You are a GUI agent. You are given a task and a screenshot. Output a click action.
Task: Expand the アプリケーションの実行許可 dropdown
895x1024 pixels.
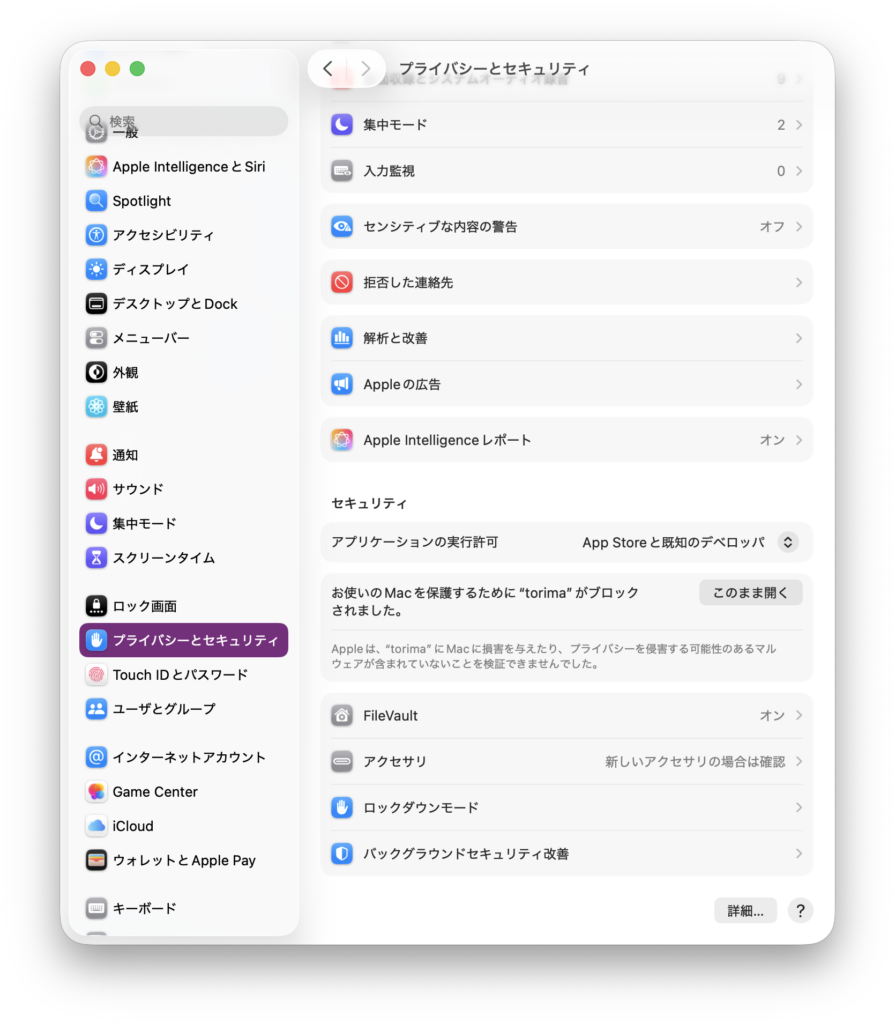[788, 542]
